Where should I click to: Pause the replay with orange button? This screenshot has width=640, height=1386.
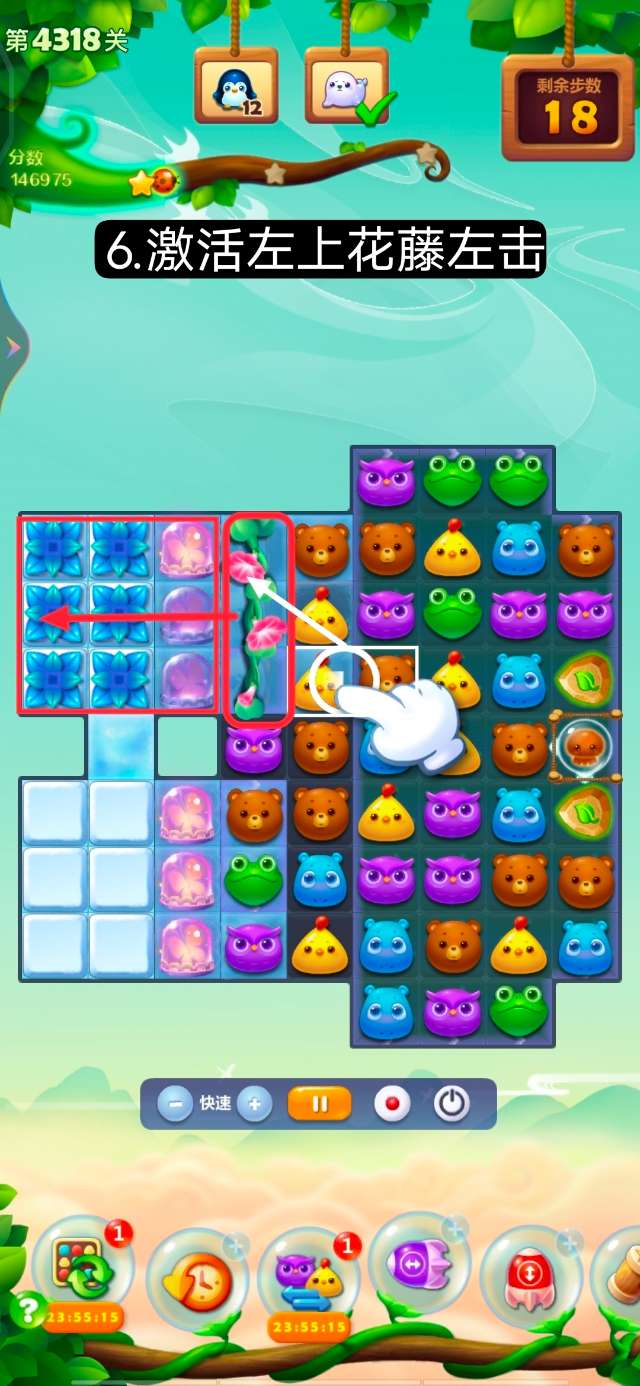(x=320, y=1104)
